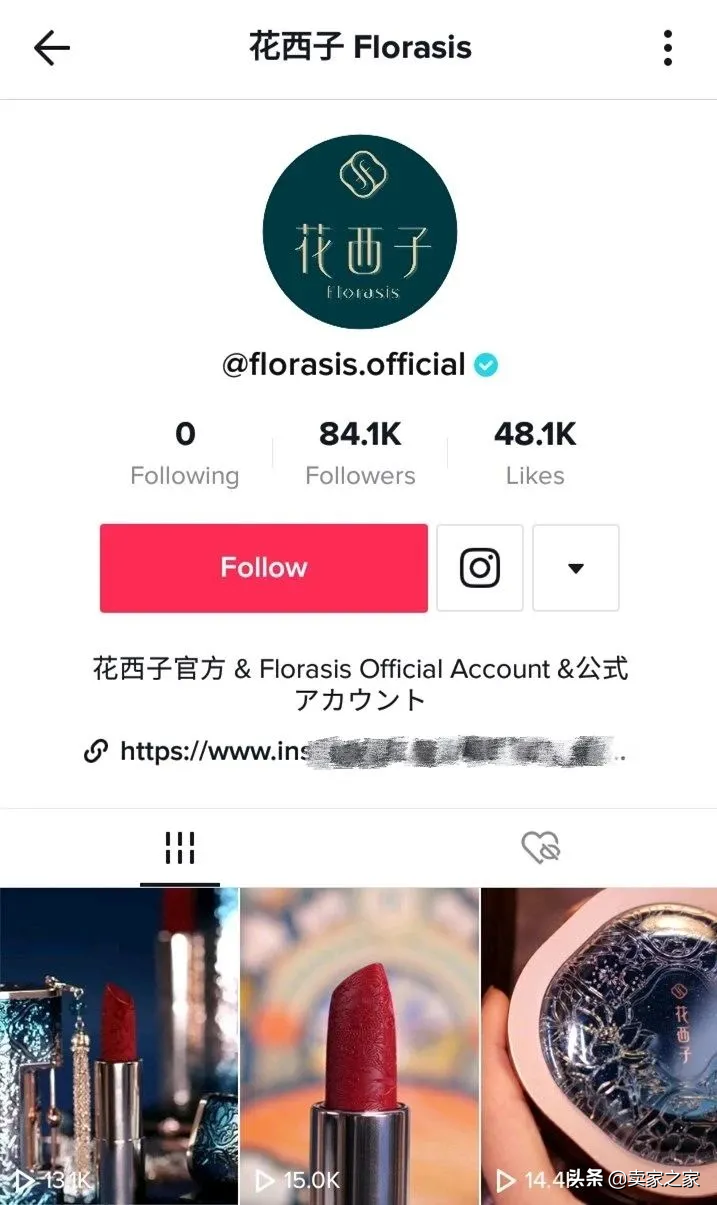Viewport: 717px width, 1205px height.
Task: Switch to the videos grid tab
Action: point(179,848)
